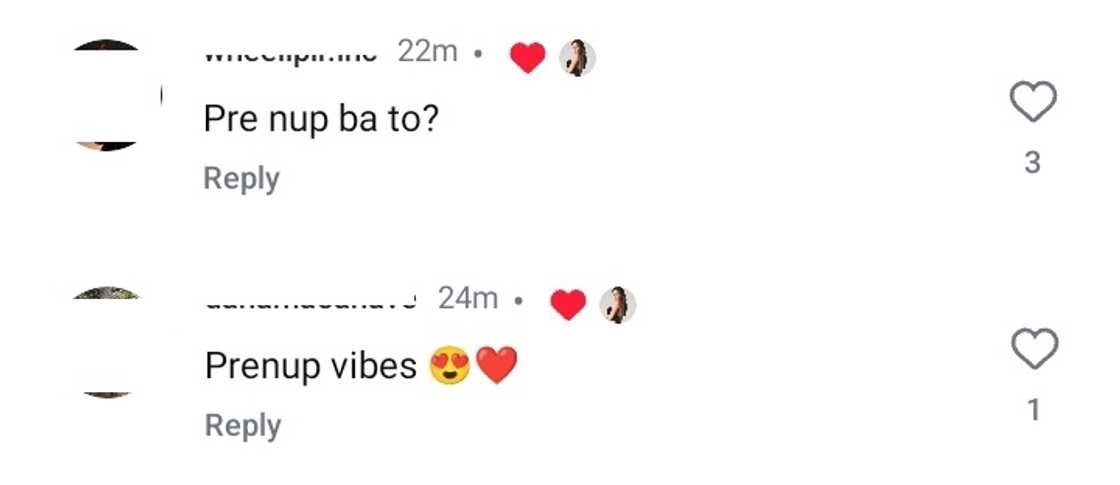1120x485 pixels.
Task: Like the "Pre nup ba to?" comment
Action: 1033,102
